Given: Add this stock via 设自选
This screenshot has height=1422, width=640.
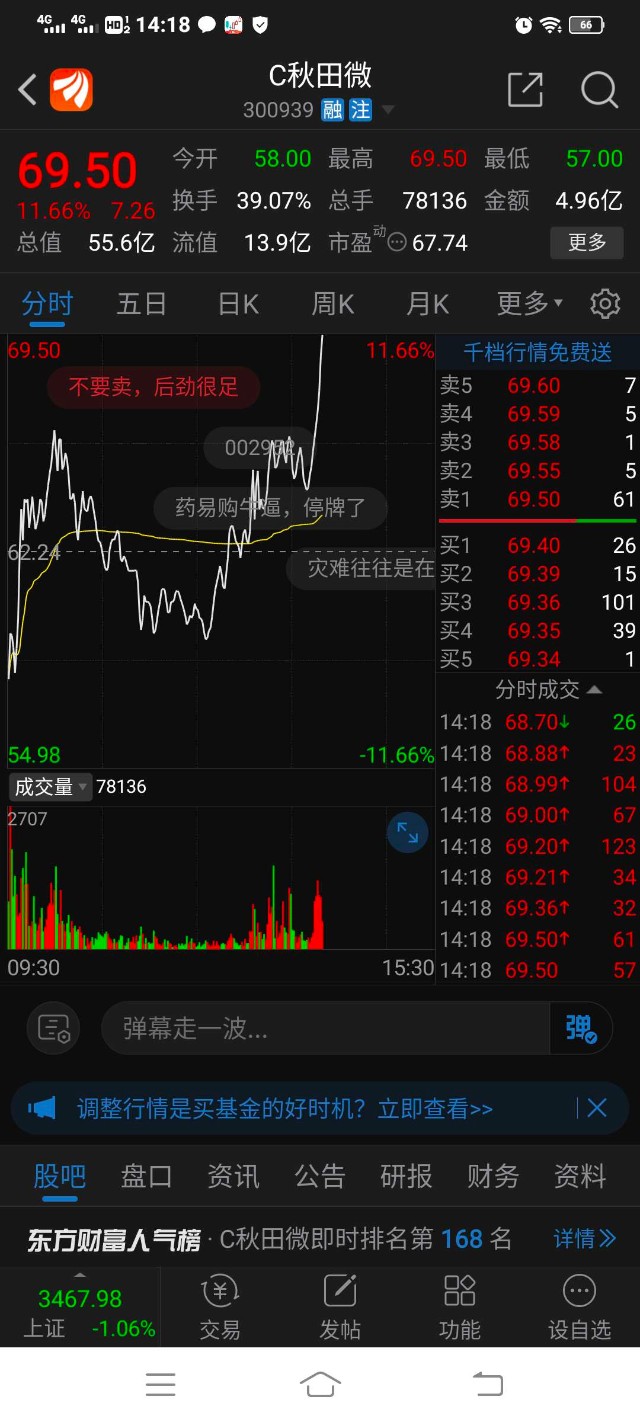Looking at the screenshot, I should tap(580, 1307).
